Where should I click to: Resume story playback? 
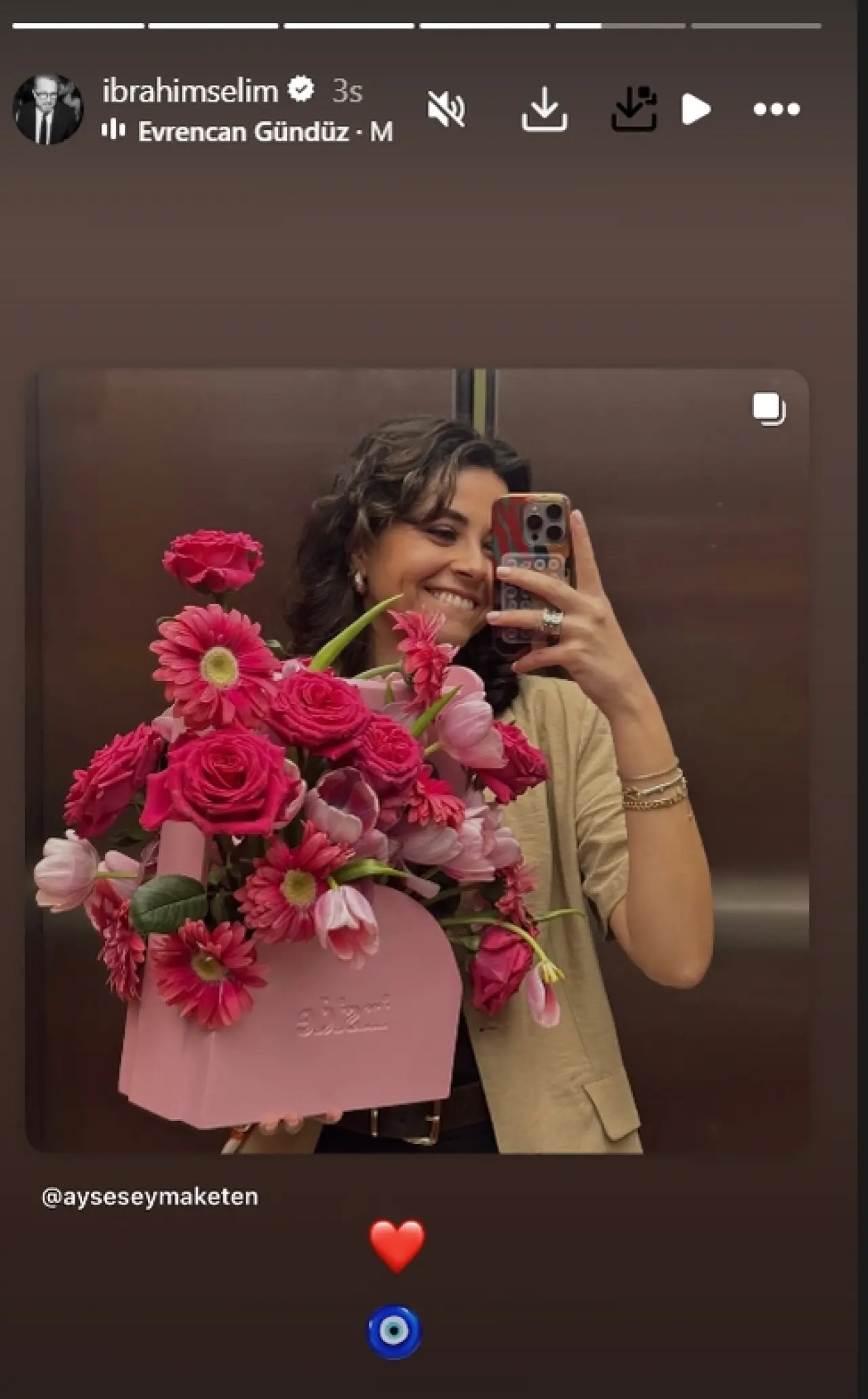696,109
